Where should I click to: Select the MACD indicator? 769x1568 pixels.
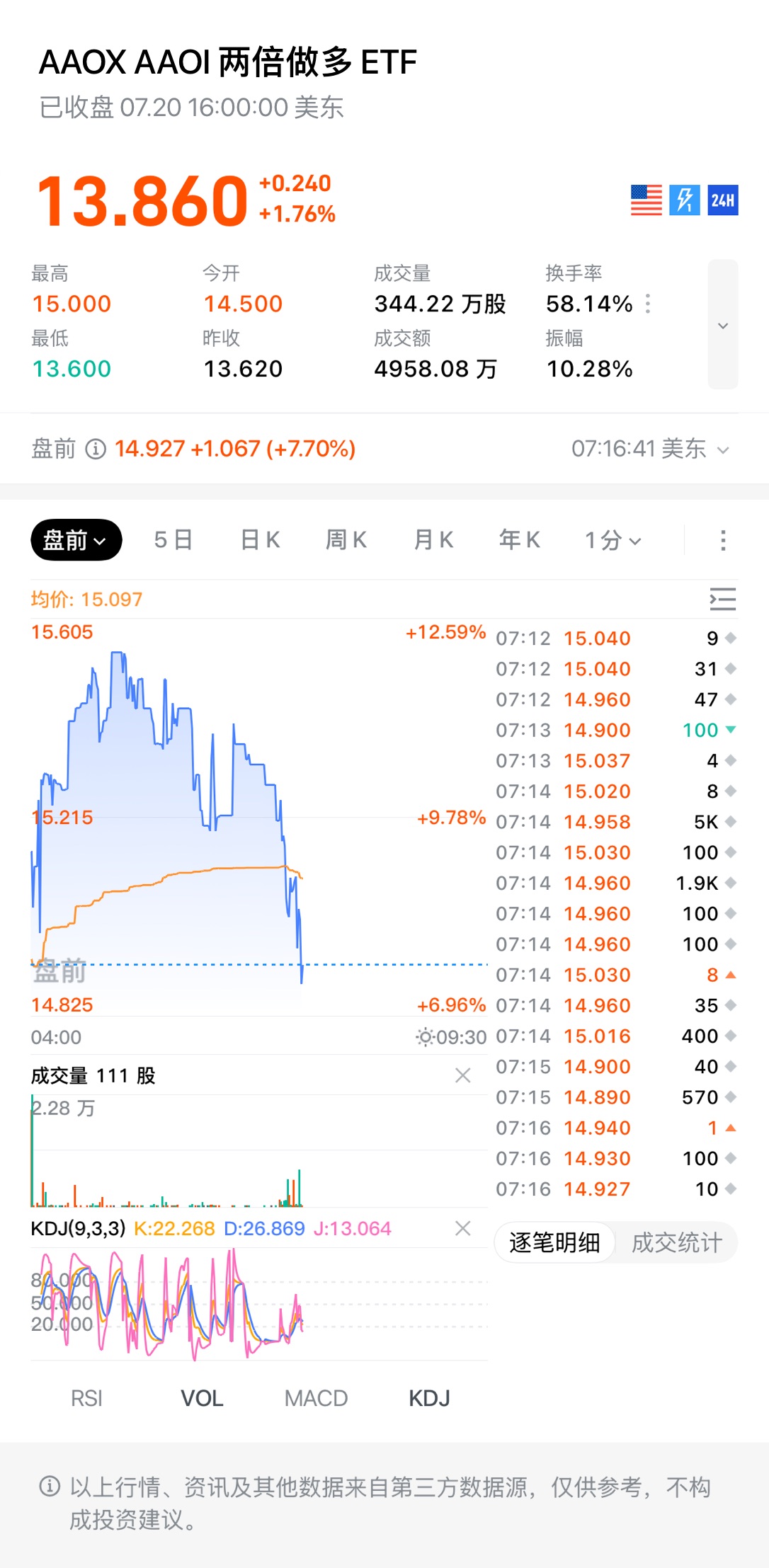pos(316,1398)
